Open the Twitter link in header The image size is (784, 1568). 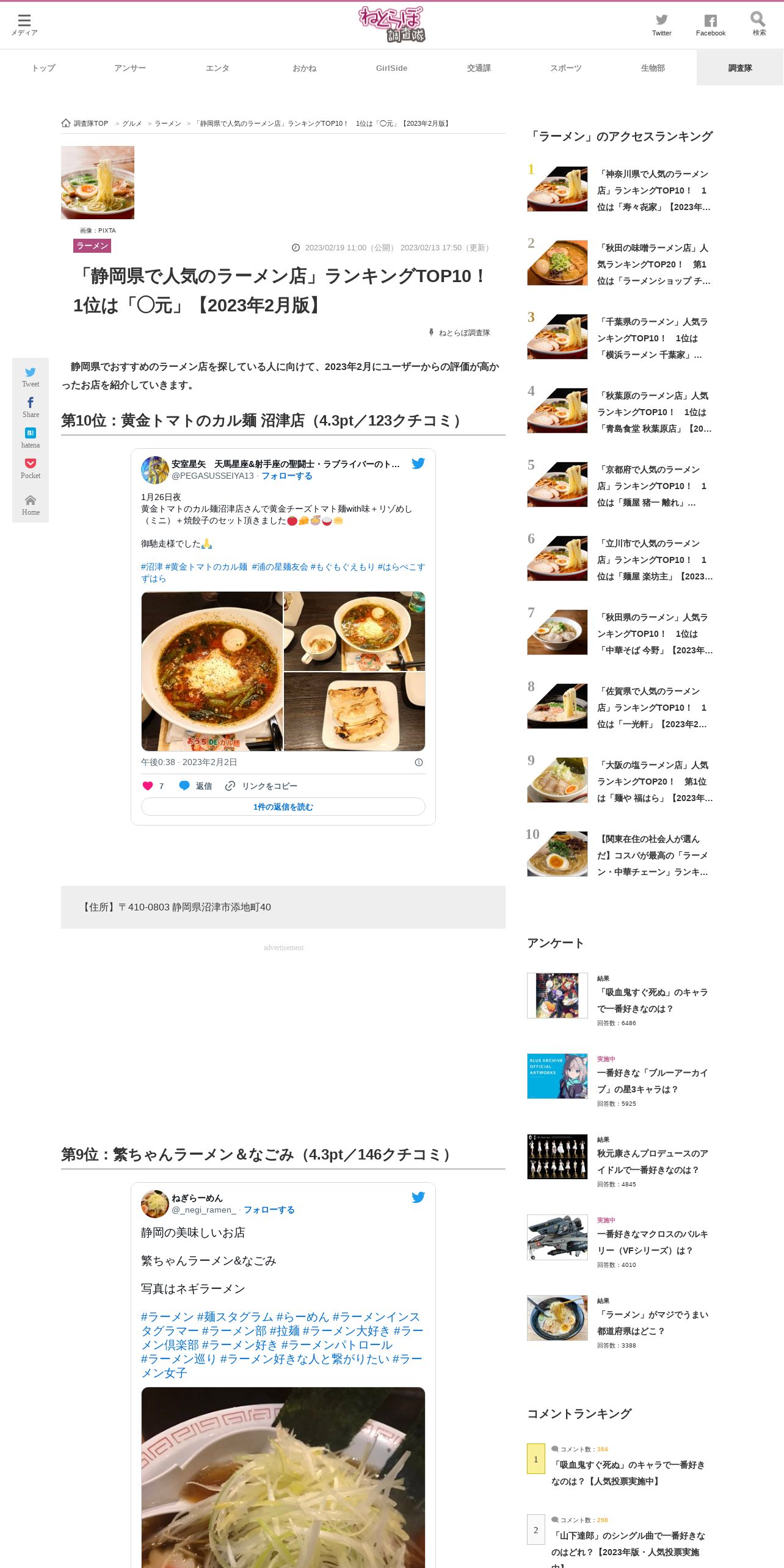click(x=661, y=25)
